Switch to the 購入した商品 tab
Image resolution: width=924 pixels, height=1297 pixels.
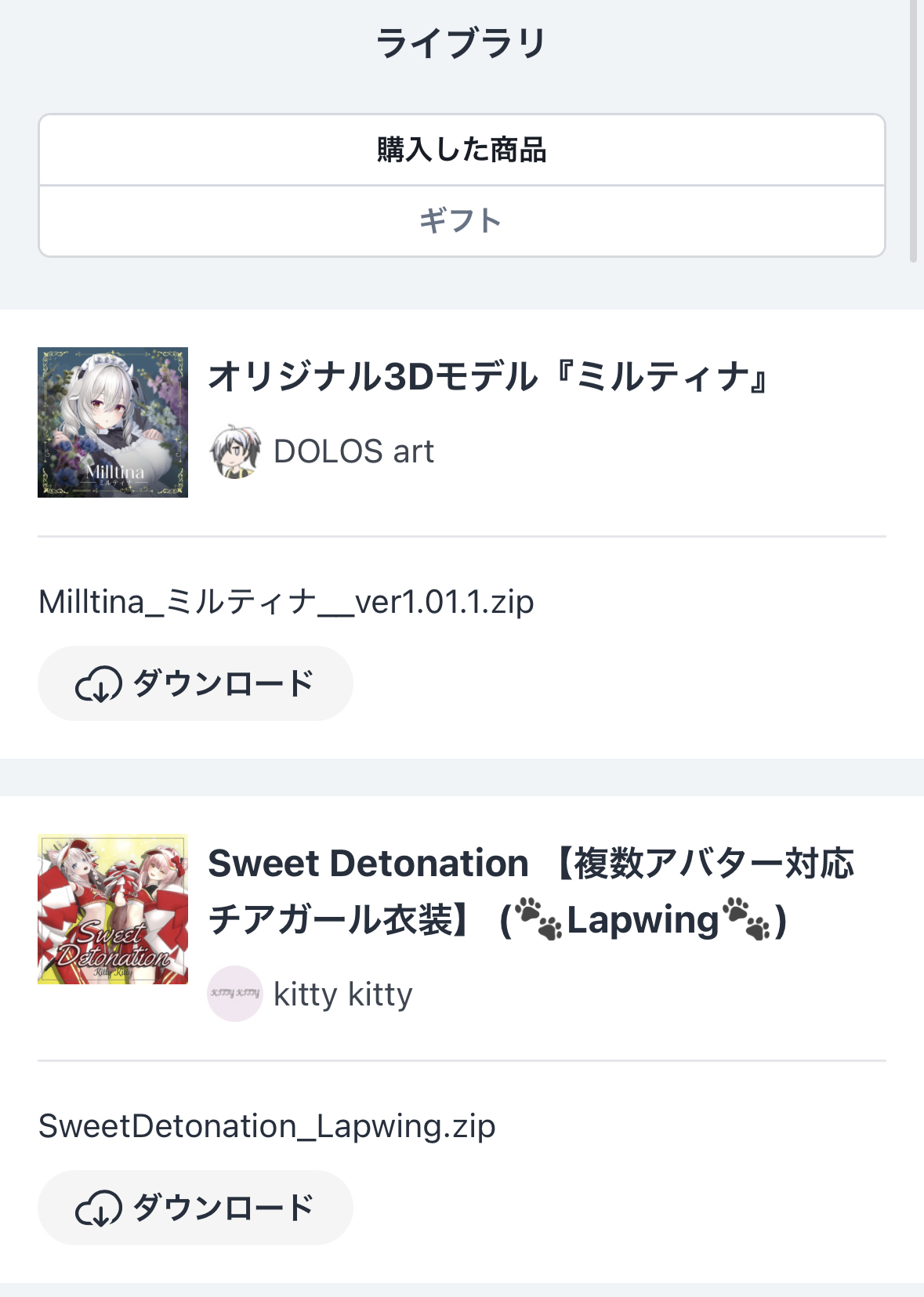click(x=462, y=150)
